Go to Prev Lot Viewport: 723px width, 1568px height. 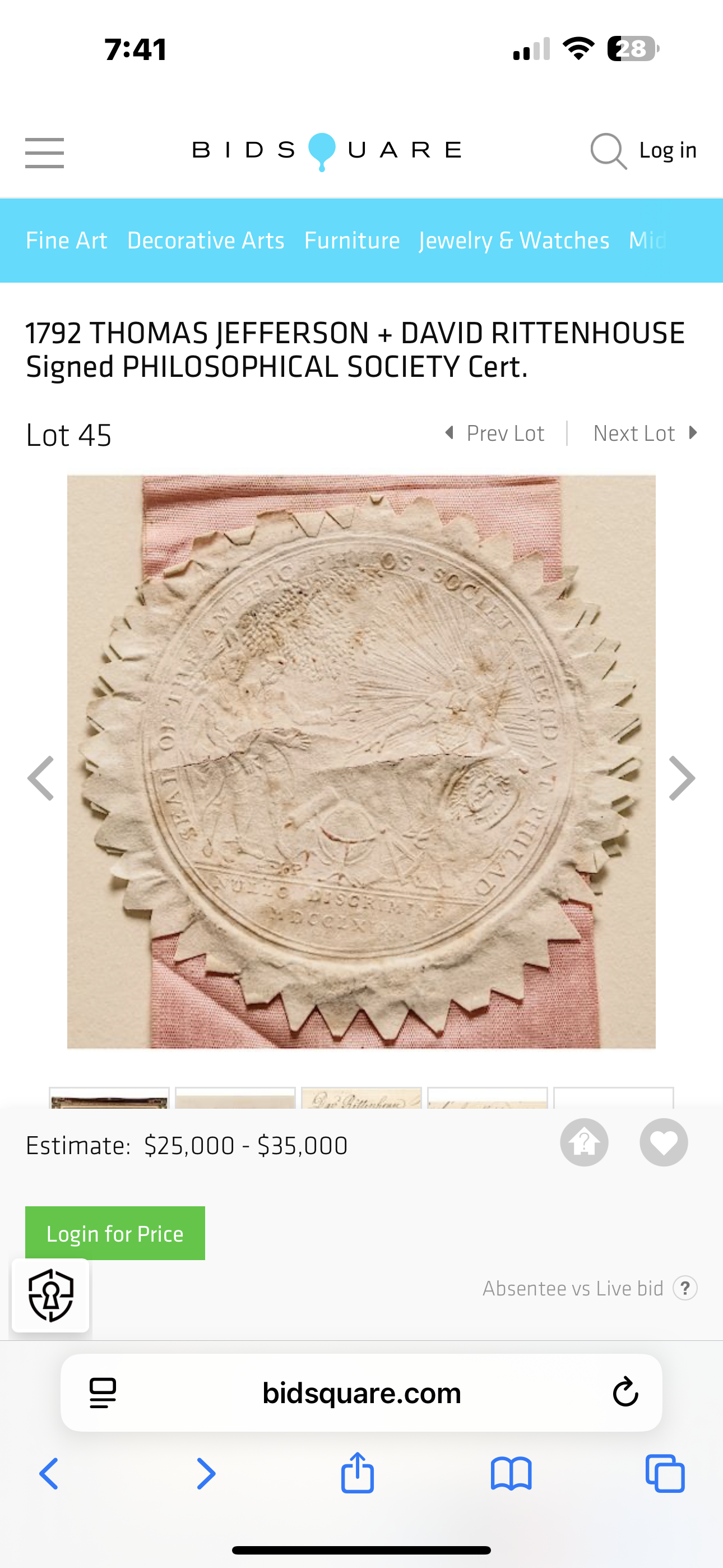(x=495, y=433)
